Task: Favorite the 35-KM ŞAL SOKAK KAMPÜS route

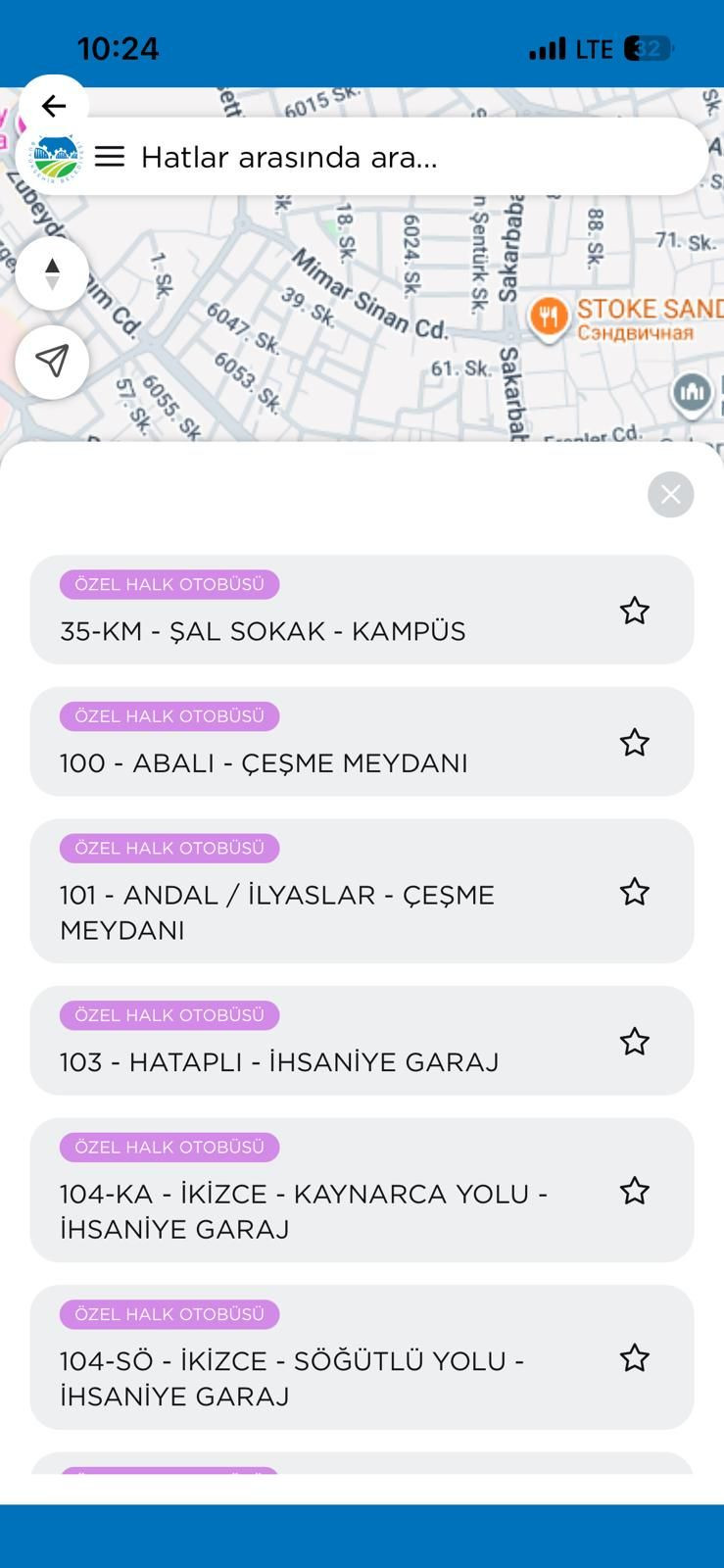Action: [x=635, y=610]
